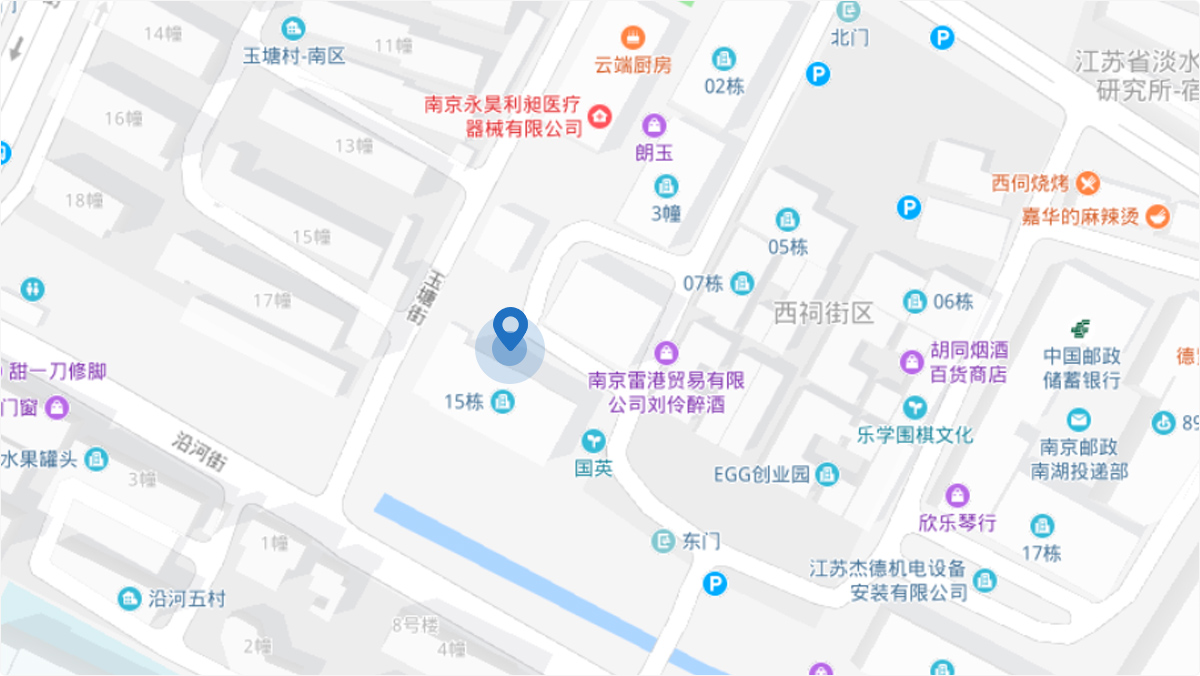Screen dimensions: 1200x676
Task: Select the 欣乐琴行 shop marker
Action: (958, 495)
